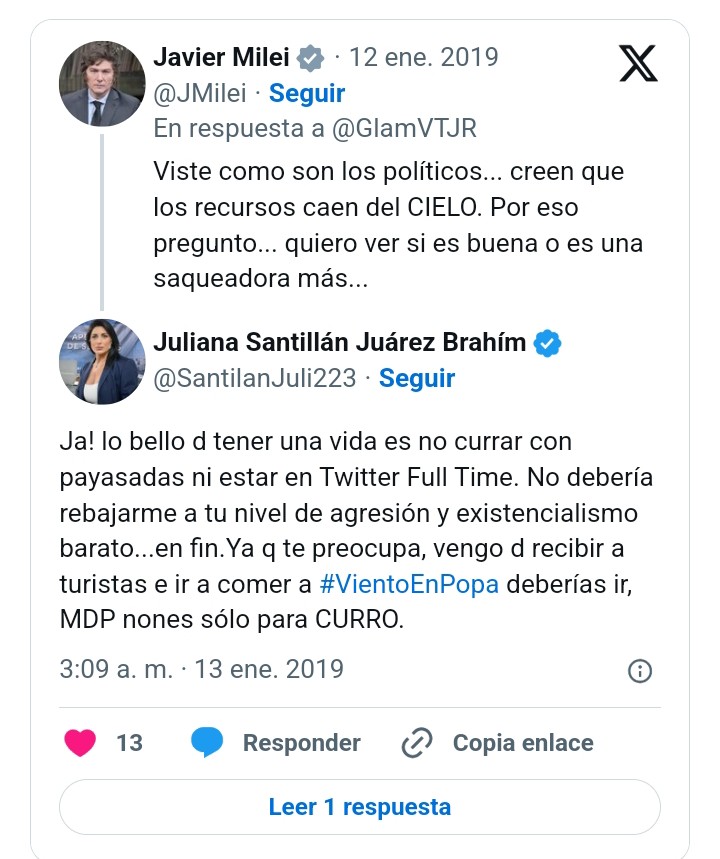Open the @JMilei handle
720x859 pixels.
(x=199, y=93)
